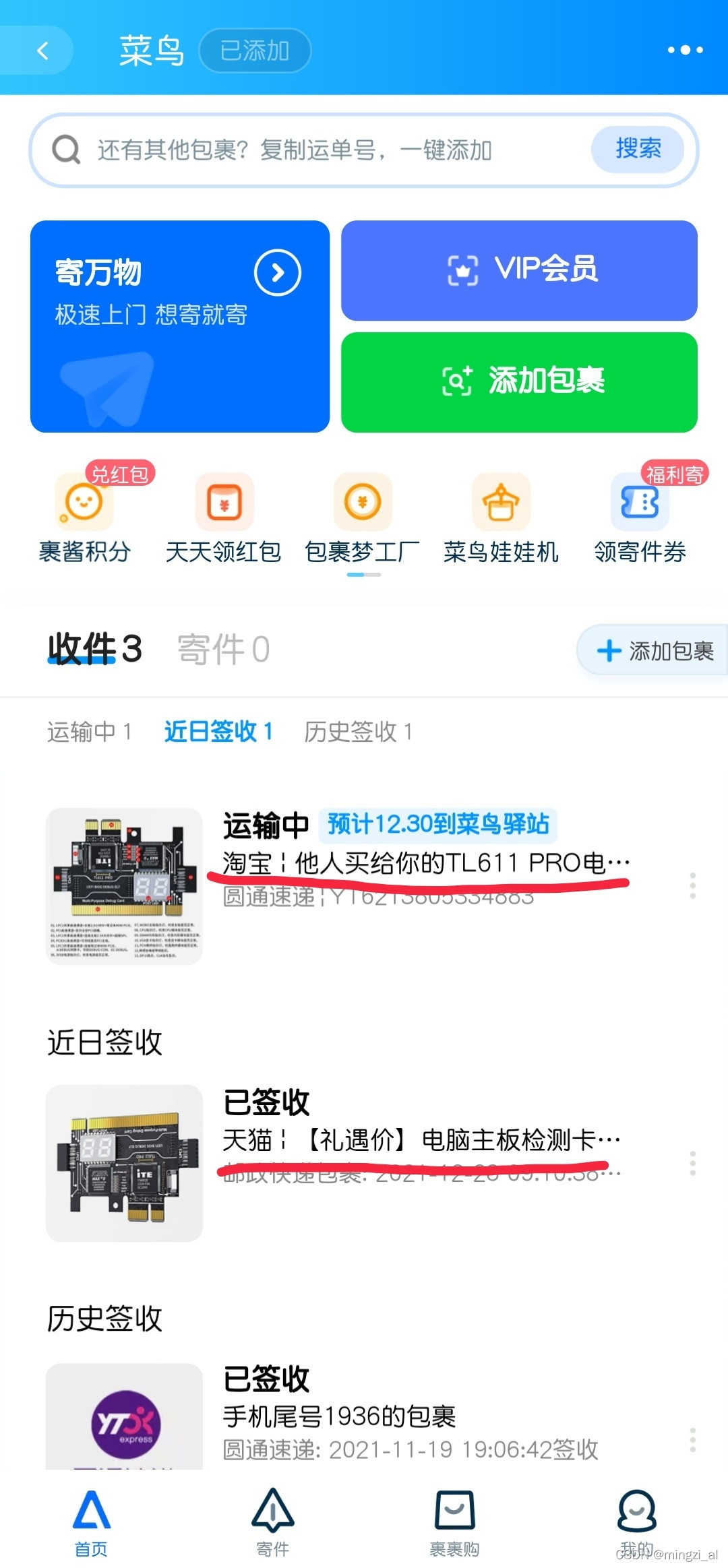The width and height of the screenshot is (728, 1568).
Task: Tap the green 添加包裹 button
Action: coord(518,381)
